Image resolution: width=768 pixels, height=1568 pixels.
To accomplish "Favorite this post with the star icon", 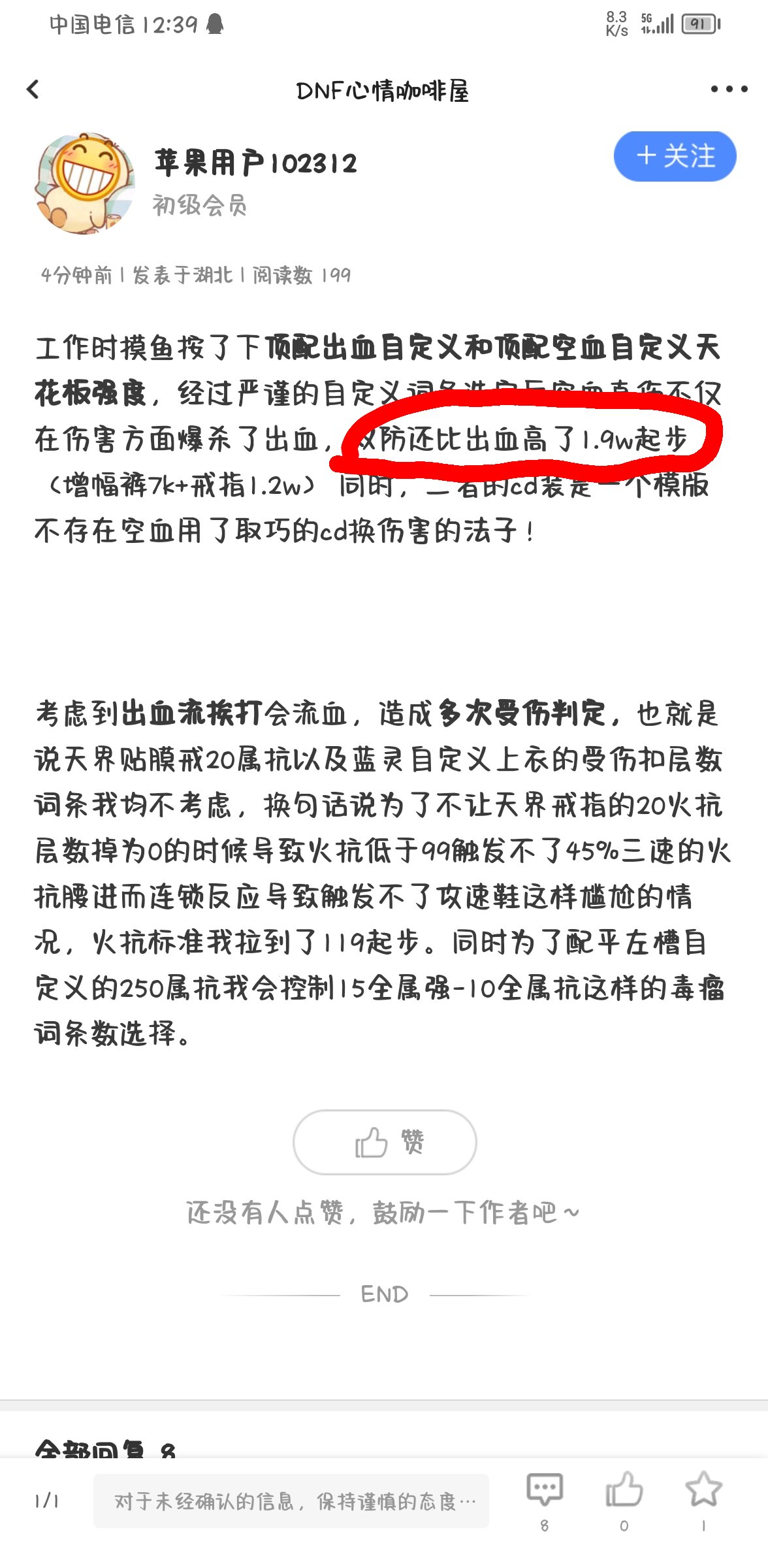I will 703,1490.
